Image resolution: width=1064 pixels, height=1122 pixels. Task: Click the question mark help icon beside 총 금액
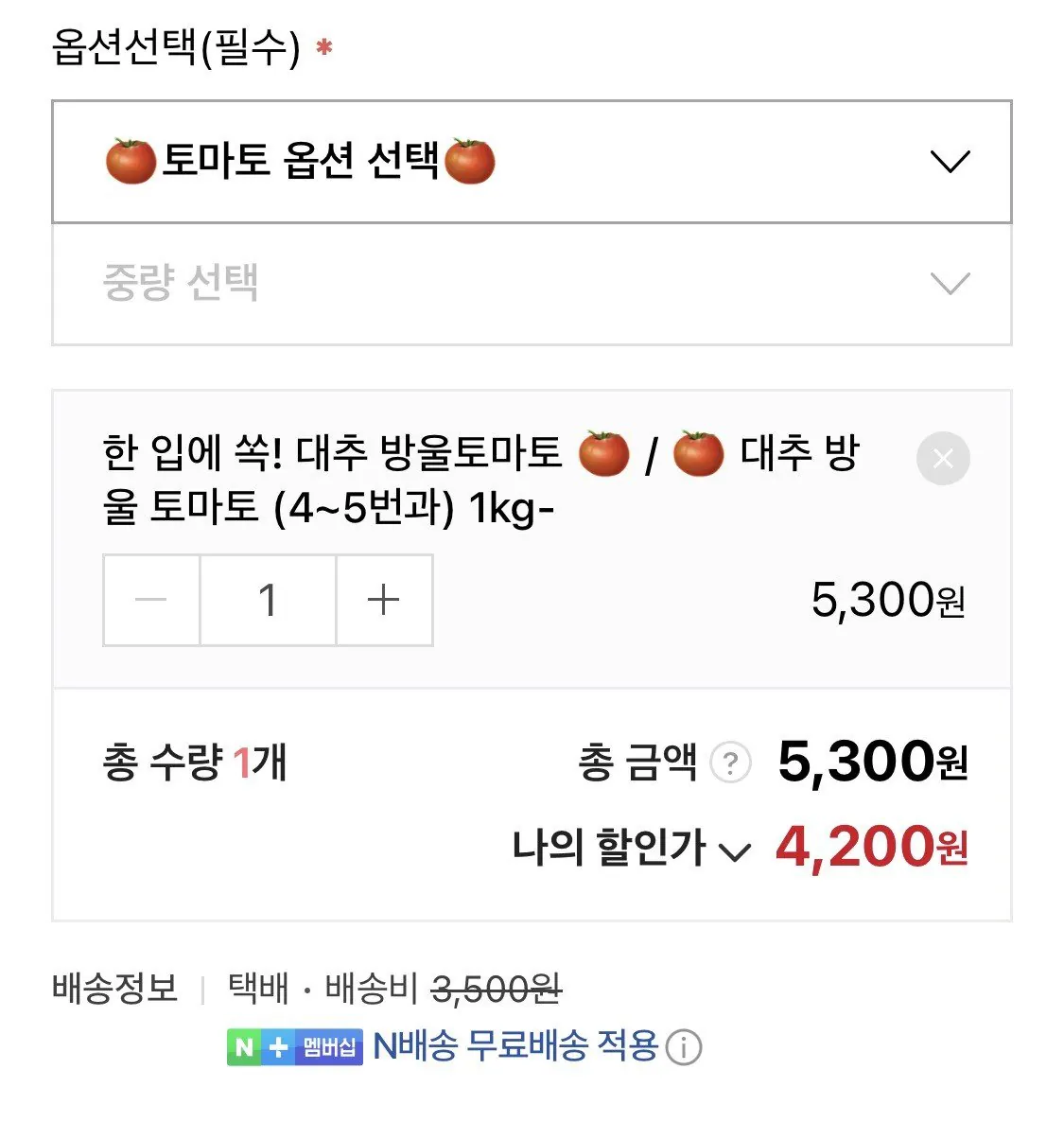tap(730, 761)
